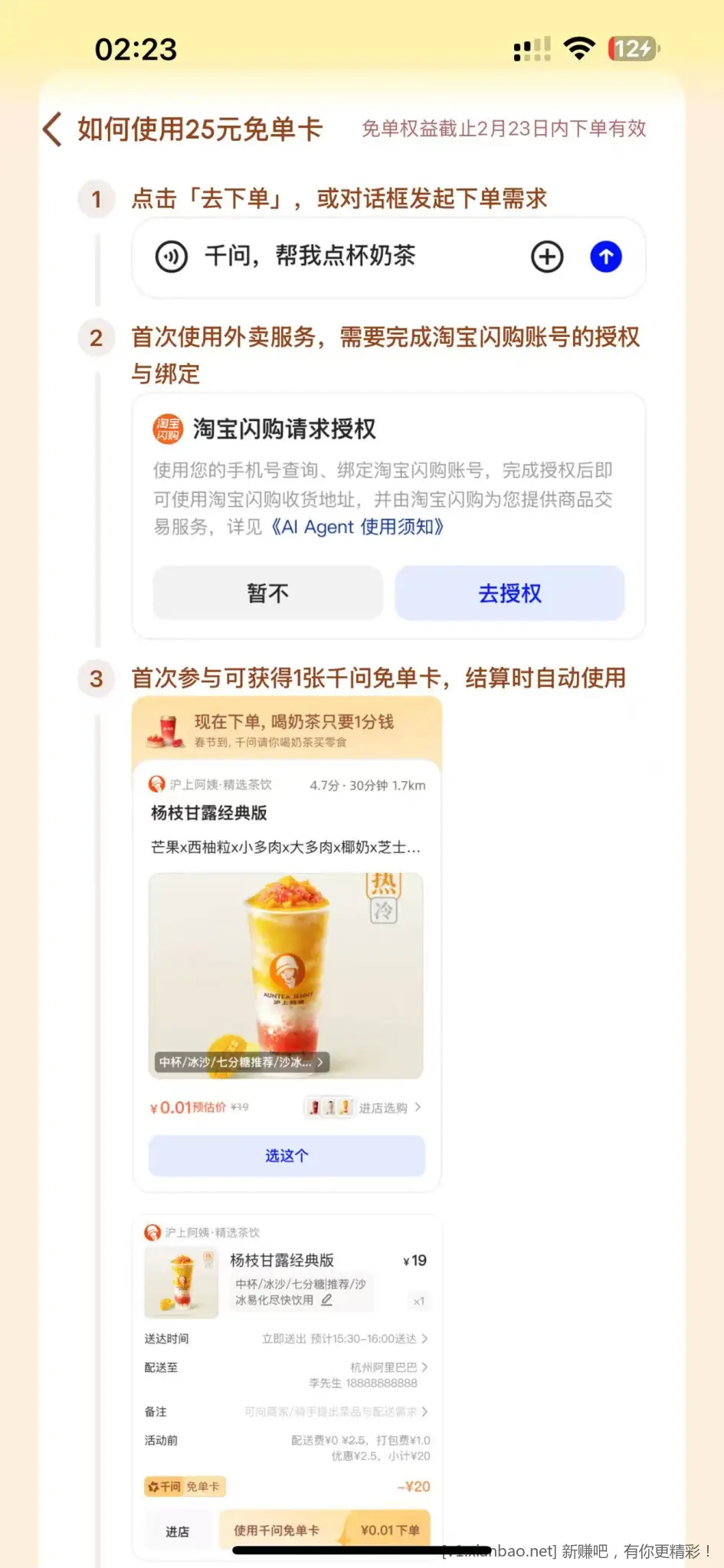Tap the 去授权 authorization button
Image resolution: width=724 pixels, height=1568 pixels.
(509, 593)
